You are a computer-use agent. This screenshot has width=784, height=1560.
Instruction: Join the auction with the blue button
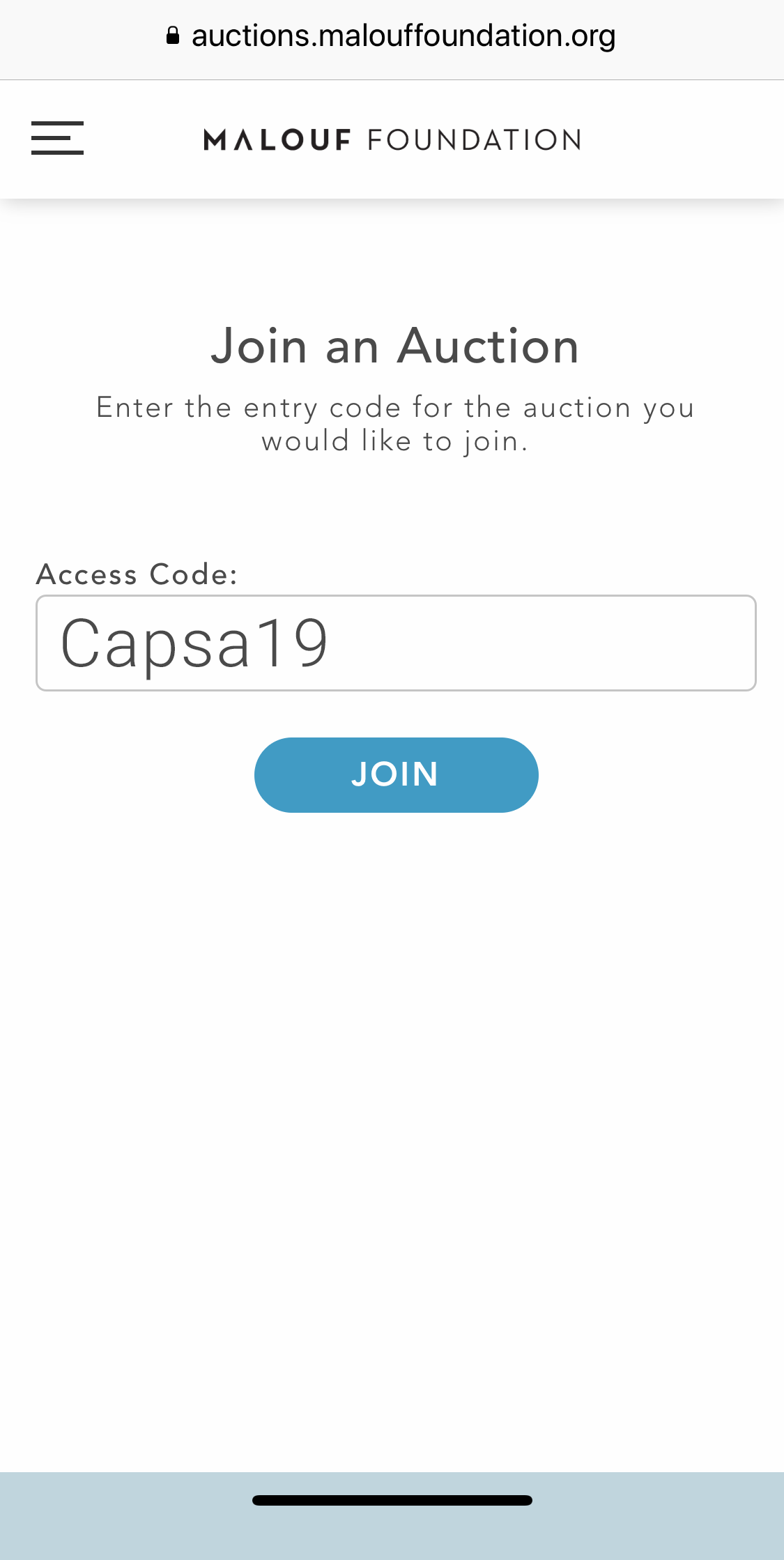tap(396, 774)
